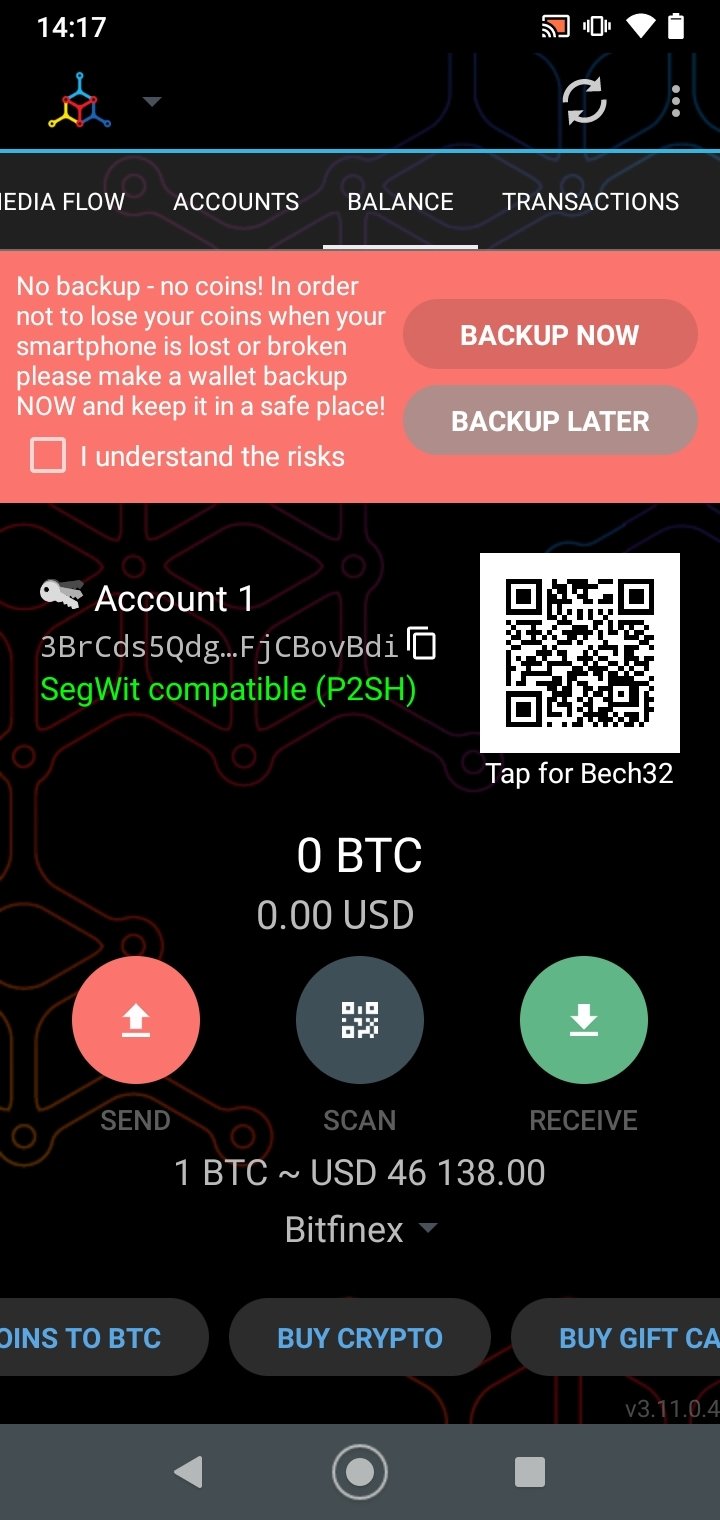Expand the Bitfinex exchange dropdown

click(361, 1229)
